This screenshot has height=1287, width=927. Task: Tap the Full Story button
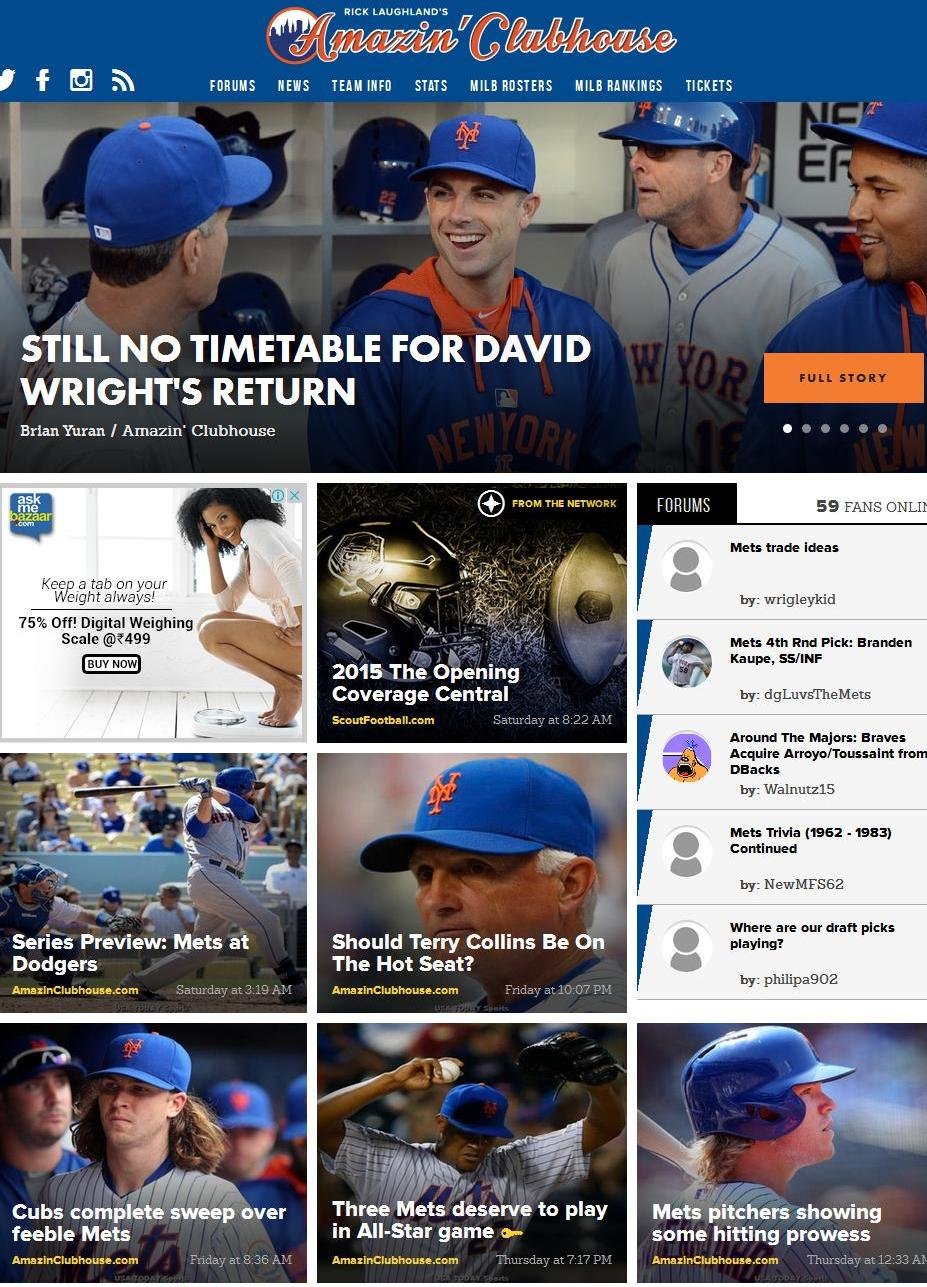point(842,378)
